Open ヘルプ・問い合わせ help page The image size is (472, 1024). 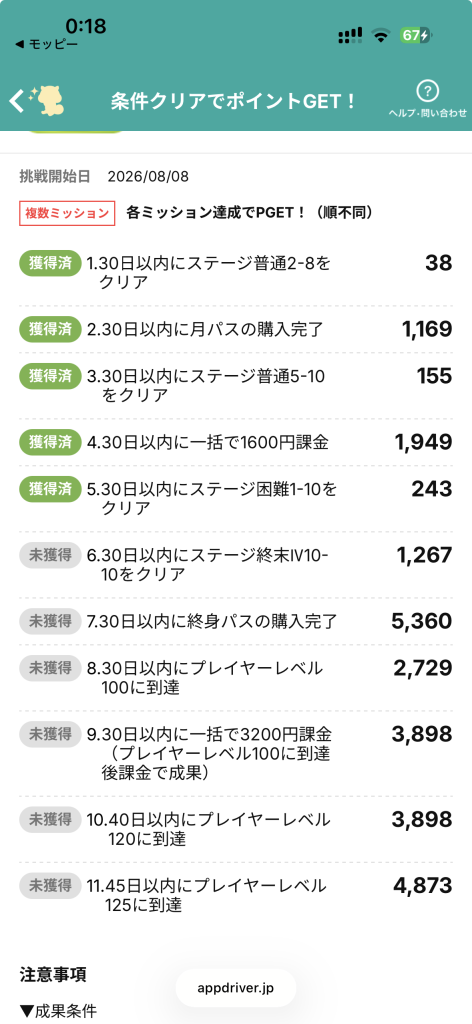(428, 99)
